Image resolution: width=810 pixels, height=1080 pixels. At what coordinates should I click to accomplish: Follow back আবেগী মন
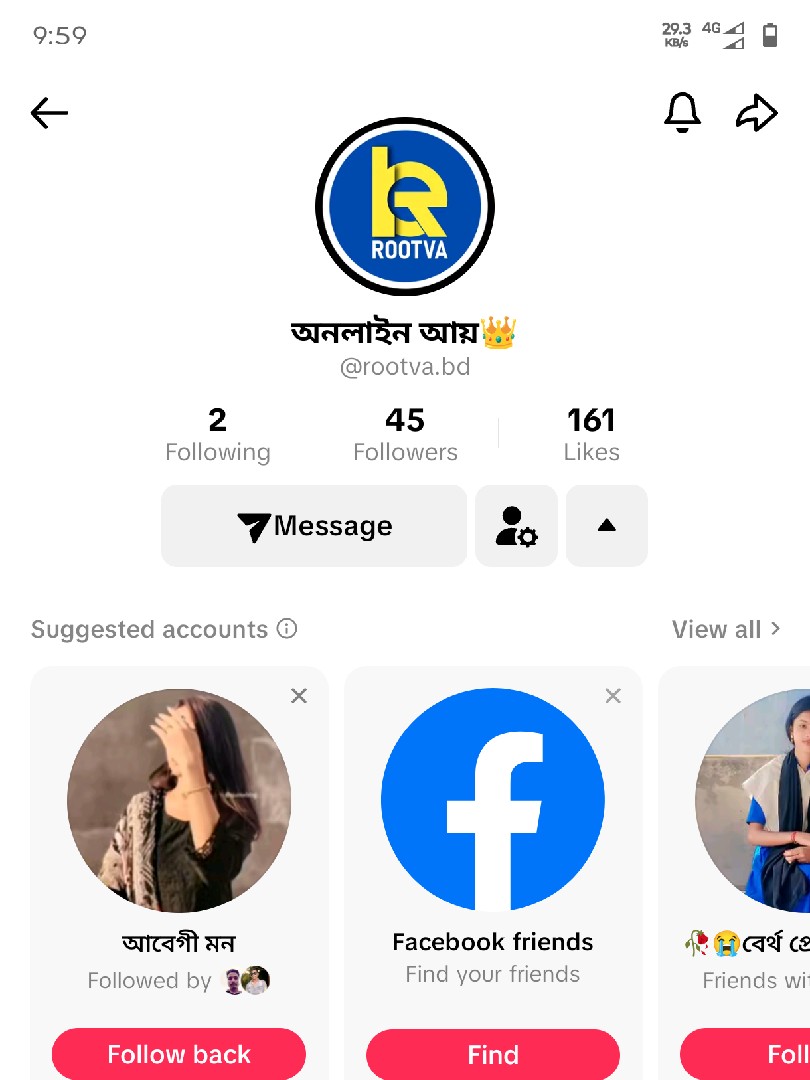pos(179,1054)
